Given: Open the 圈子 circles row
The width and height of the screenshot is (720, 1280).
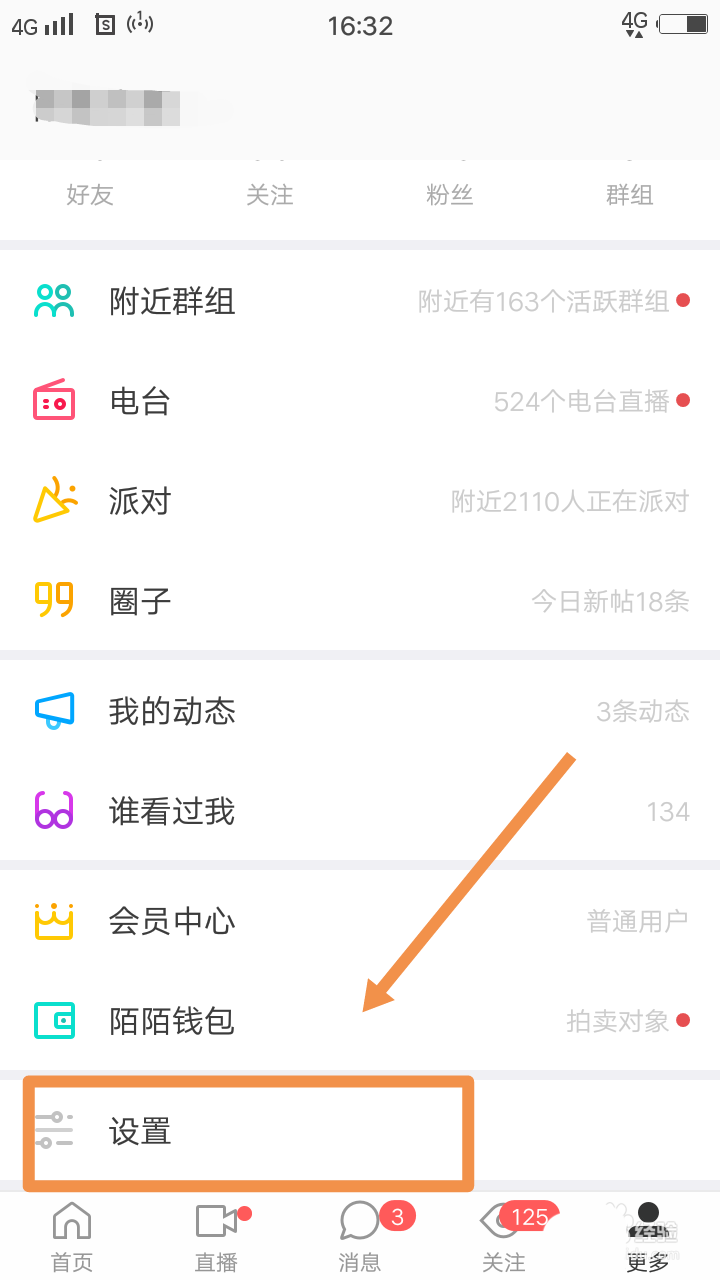Looking at the screenshot, I should [x=360, y=601].
